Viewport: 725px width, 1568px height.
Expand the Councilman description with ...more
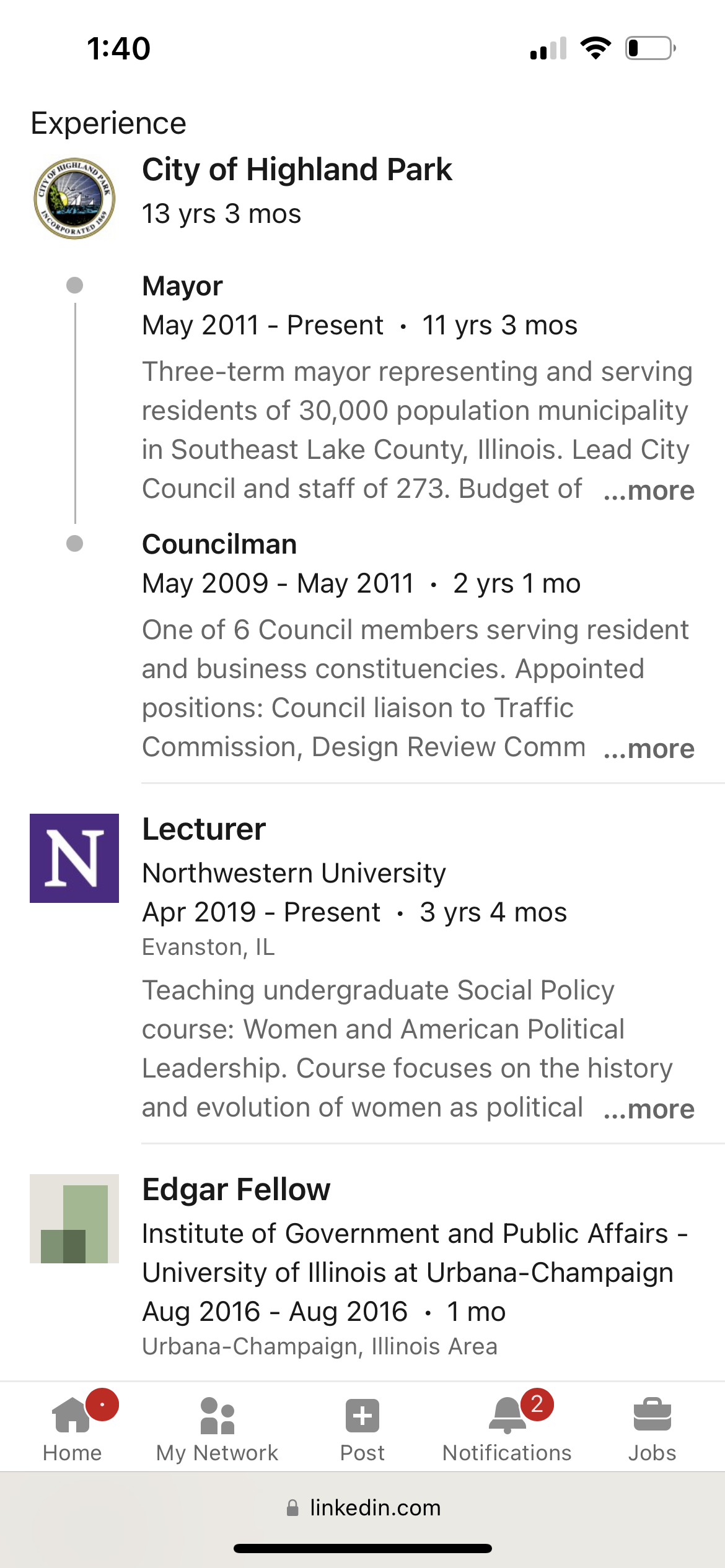click(649, 749)
